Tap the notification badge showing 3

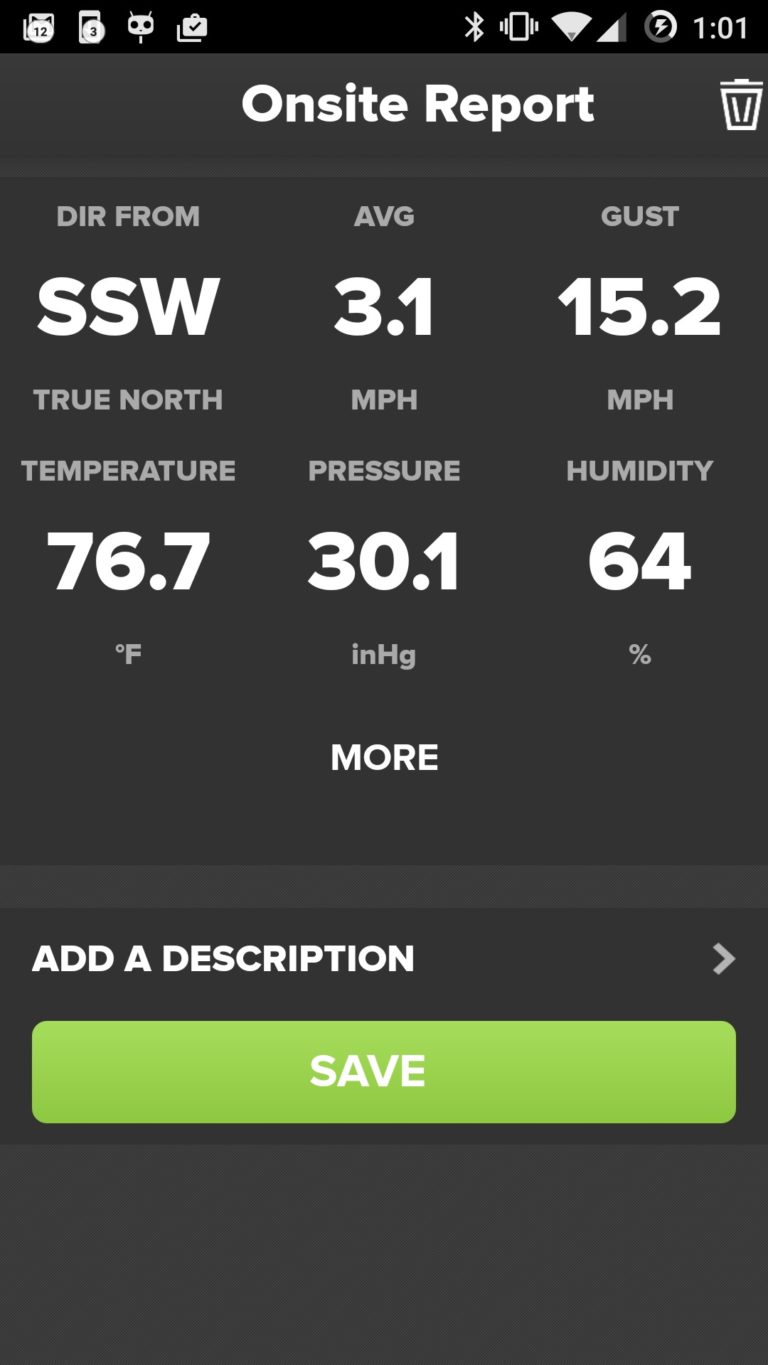point(88,27)
